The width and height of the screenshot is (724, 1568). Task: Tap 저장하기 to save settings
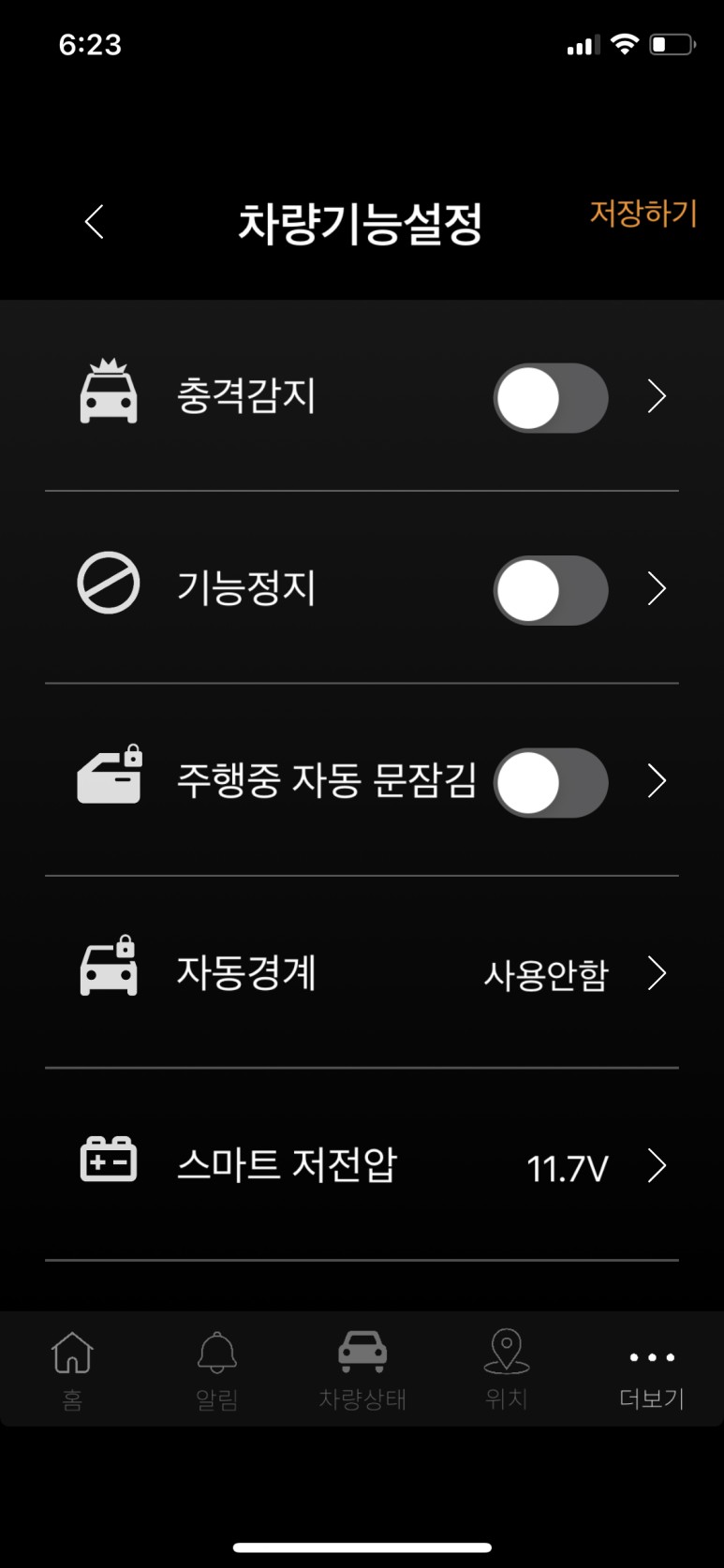pyautogui.click(x=644, y=214)
